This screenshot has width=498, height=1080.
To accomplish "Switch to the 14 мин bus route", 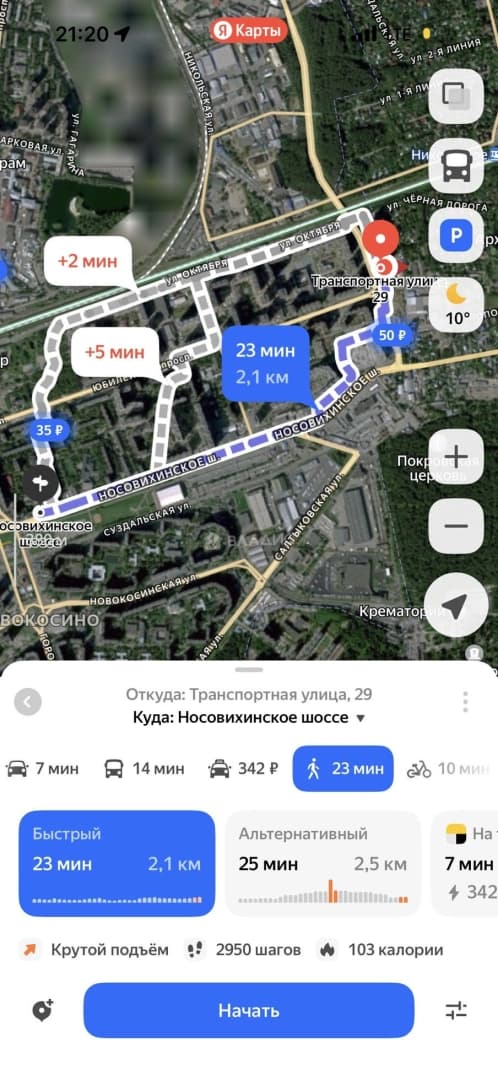I will click(145, 769).
